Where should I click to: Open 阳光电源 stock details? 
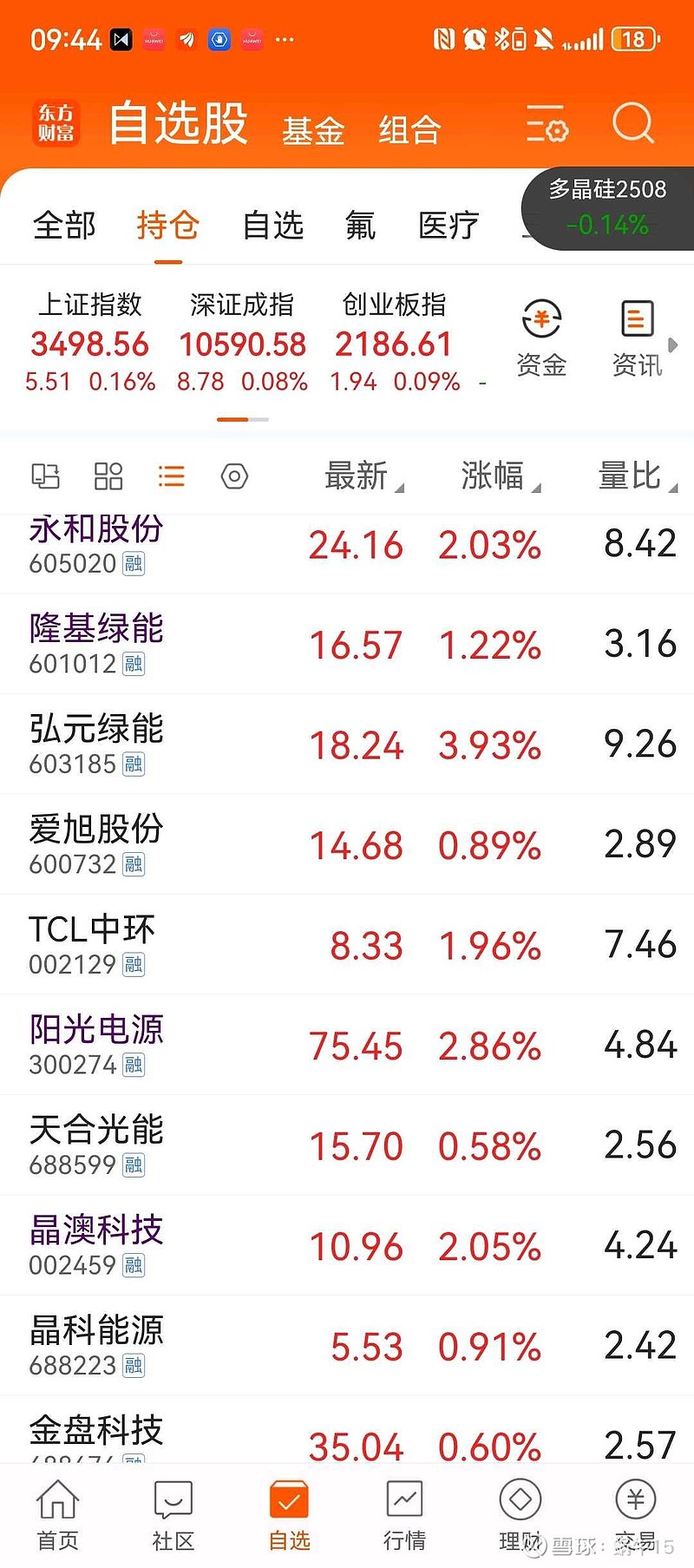347,1045
